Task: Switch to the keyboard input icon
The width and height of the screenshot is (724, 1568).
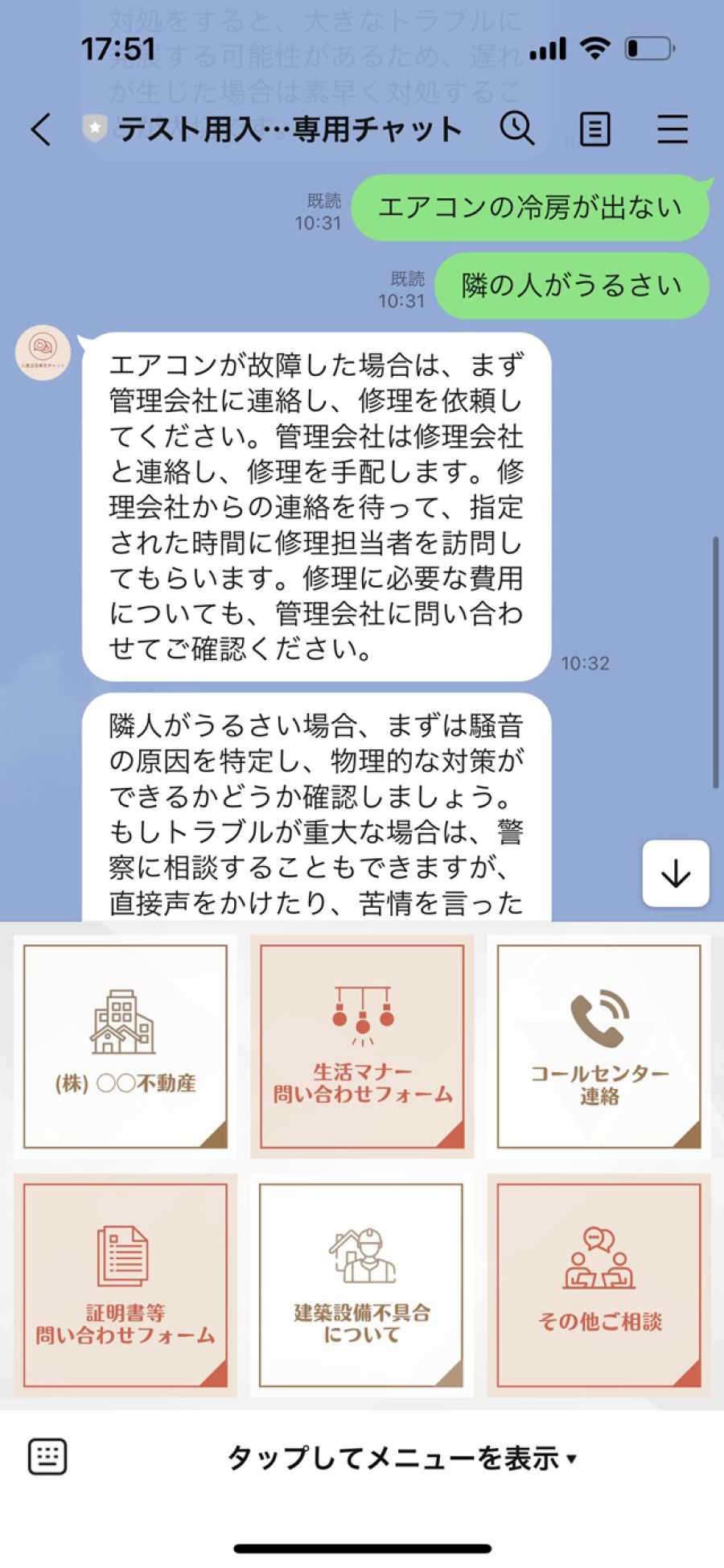Action: 47,1457
